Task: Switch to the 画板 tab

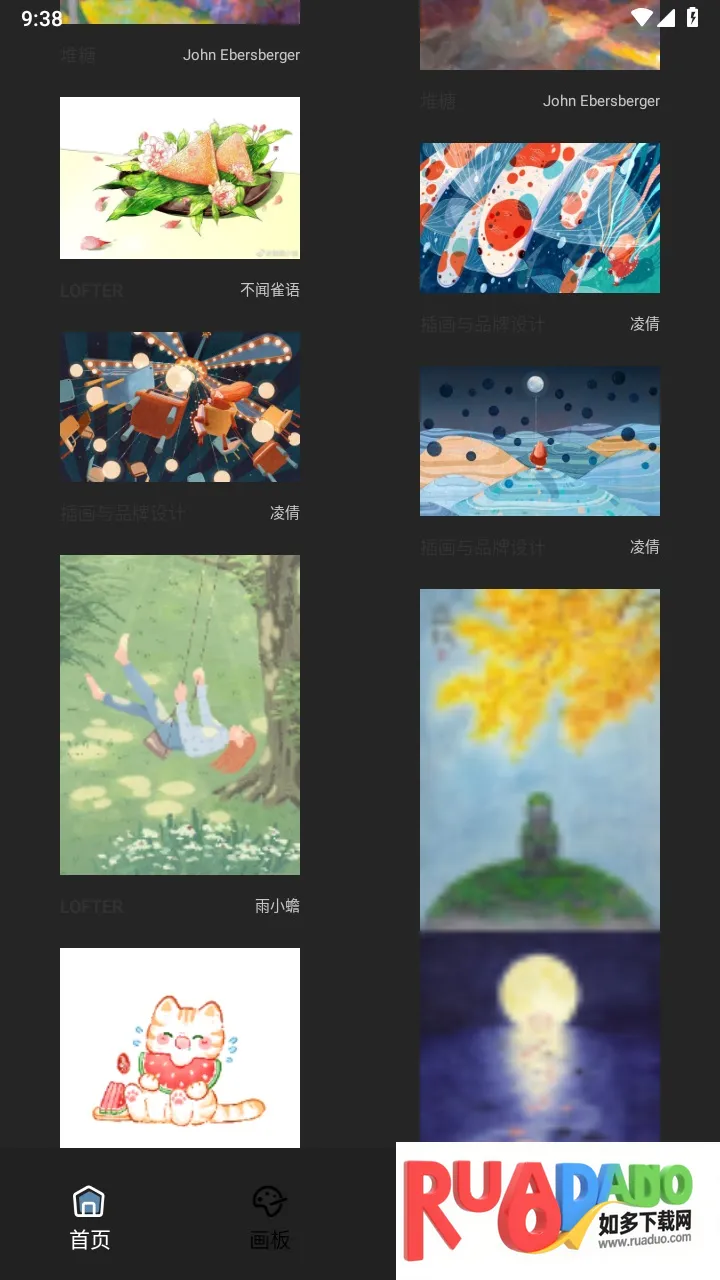Action: [x=270, y=1217]
